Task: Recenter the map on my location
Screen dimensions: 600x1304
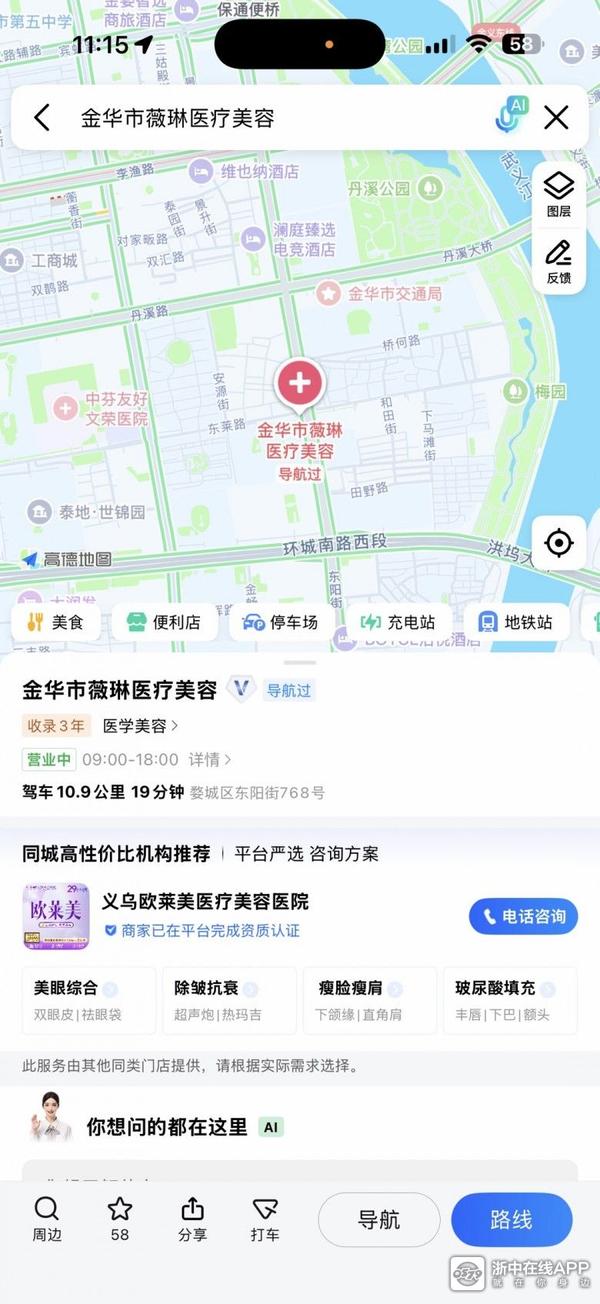Action: [x=559, y=543]
